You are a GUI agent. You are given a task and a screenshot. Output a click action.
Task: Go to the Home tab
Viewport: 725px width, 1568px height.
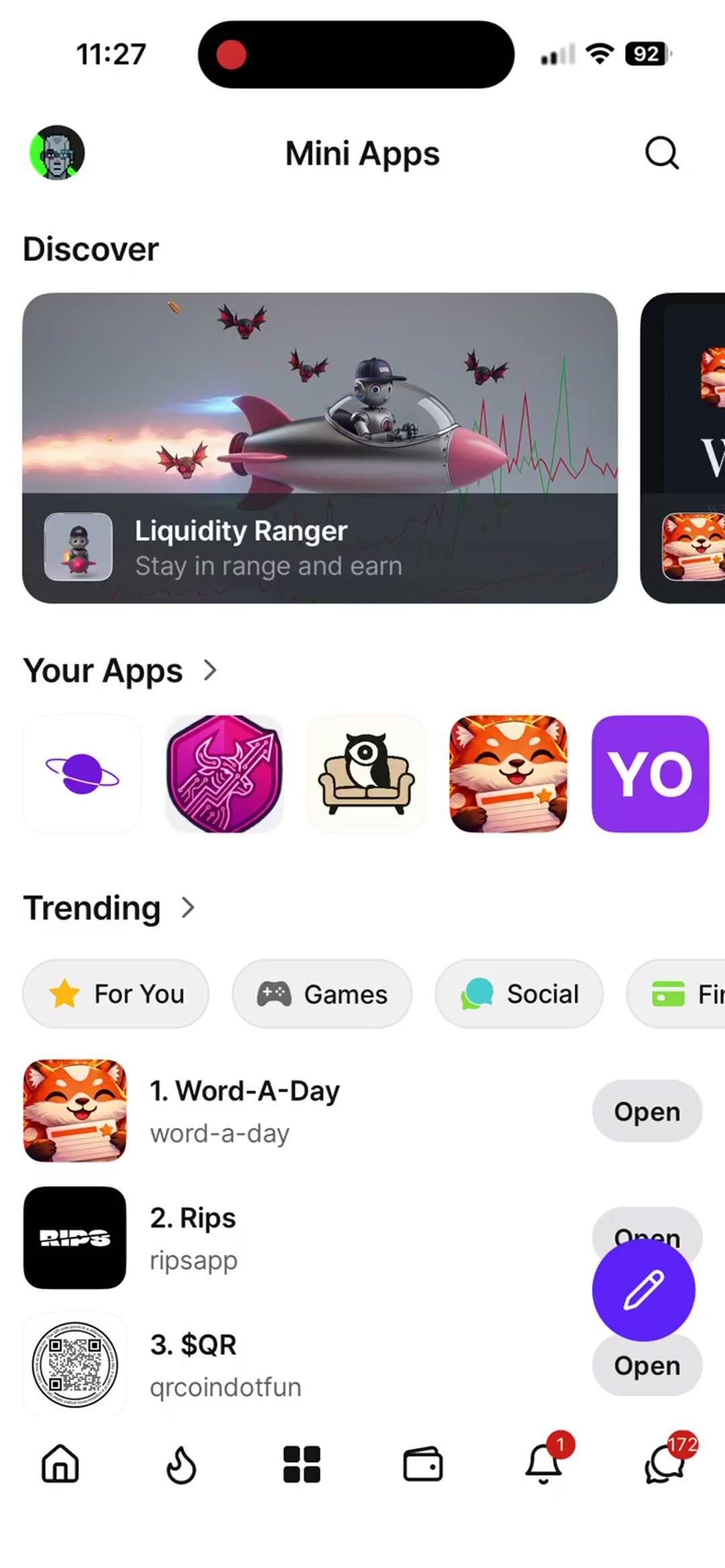[x=60, y=1463]
